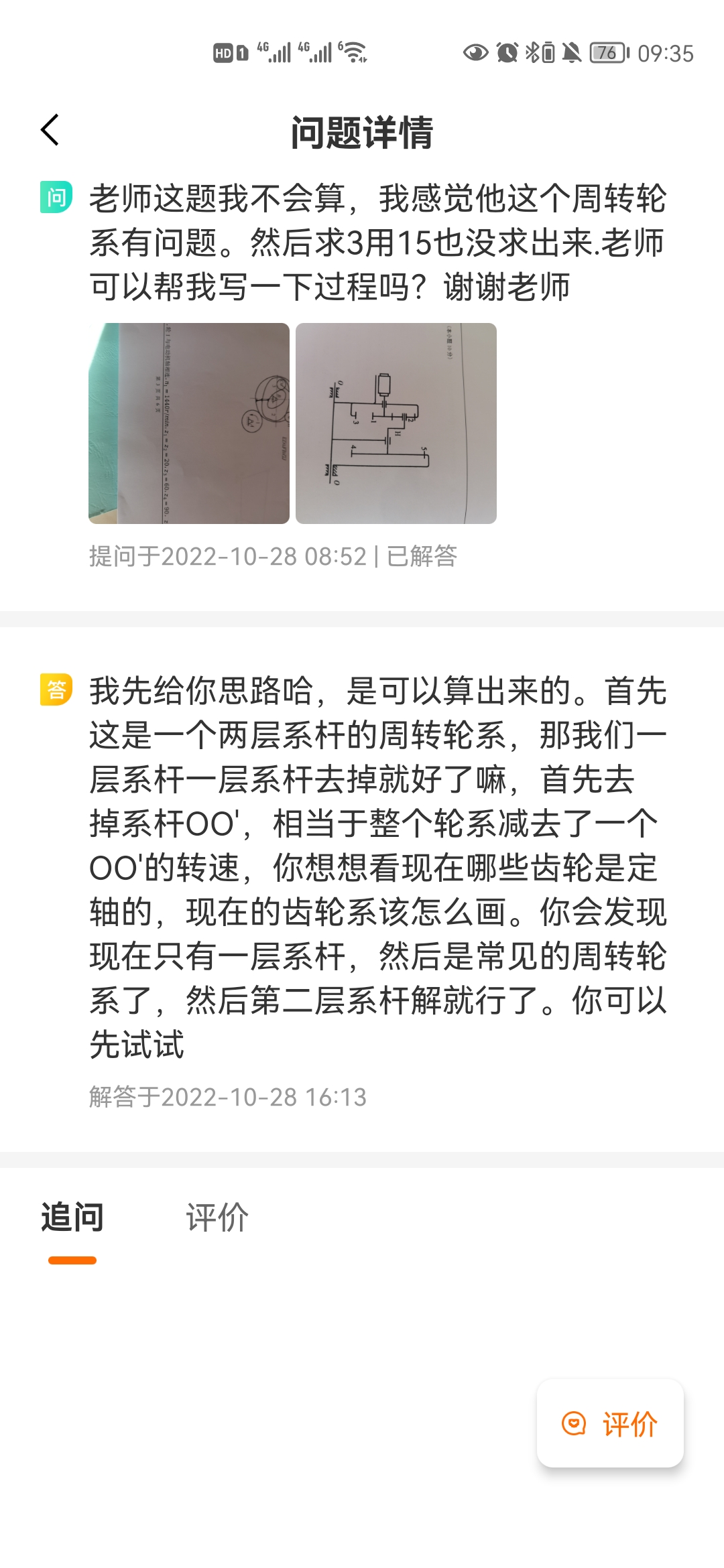The width and height of the screenshot is (724, 1568).
Task: Switch to the 追问 tab
Action: point(72,1218)
